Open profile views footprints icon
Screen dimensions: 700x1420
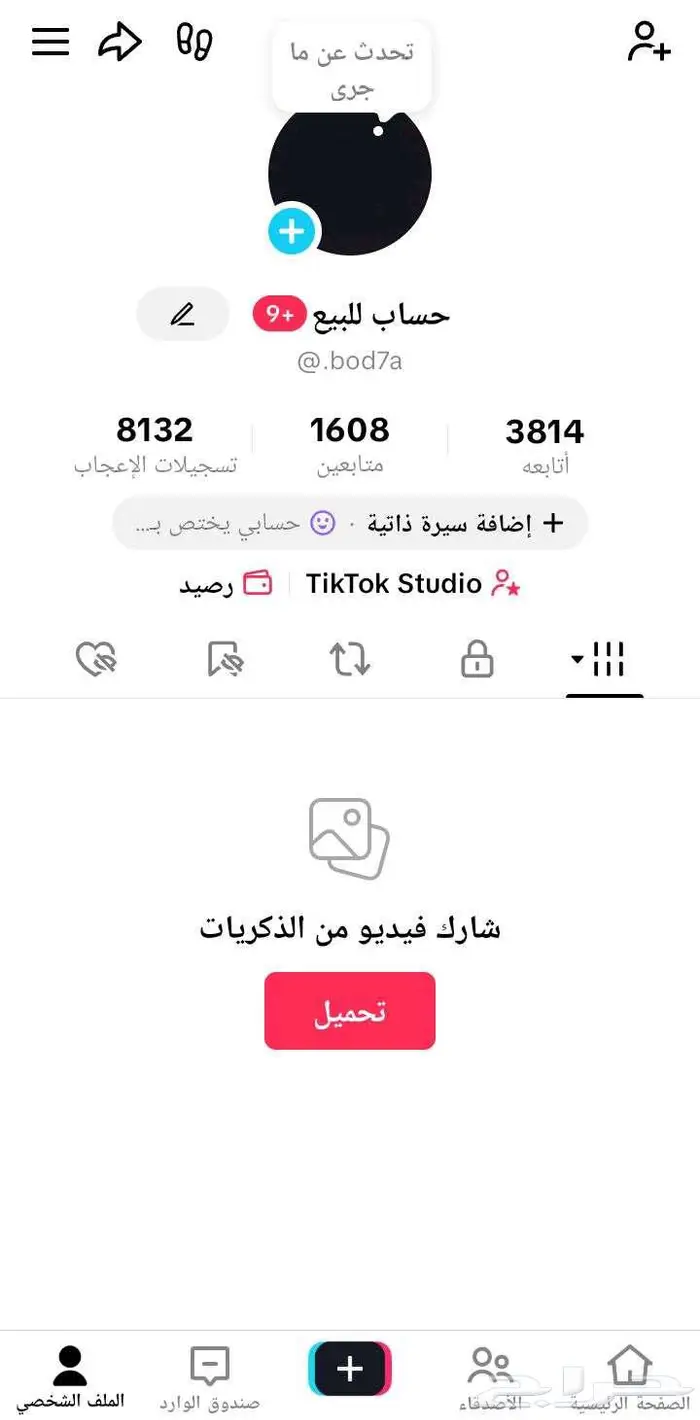[194, 42]
